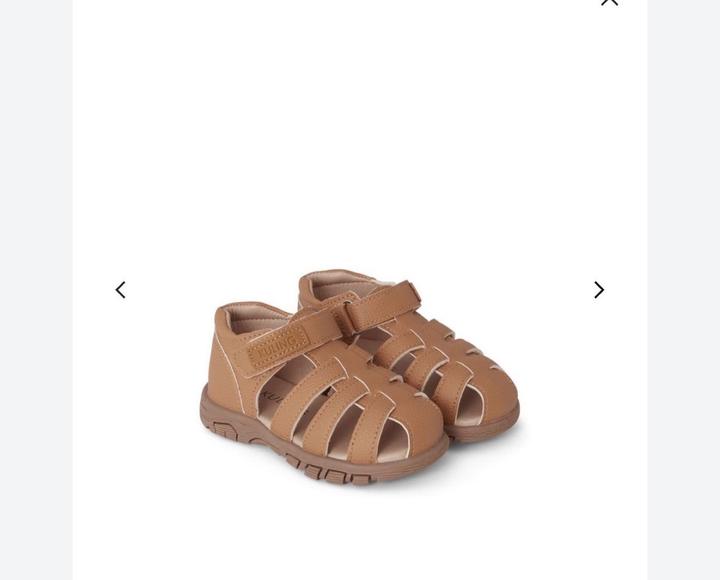Show the next product image
The image size is (720, 580).
(x=598, y=290)
